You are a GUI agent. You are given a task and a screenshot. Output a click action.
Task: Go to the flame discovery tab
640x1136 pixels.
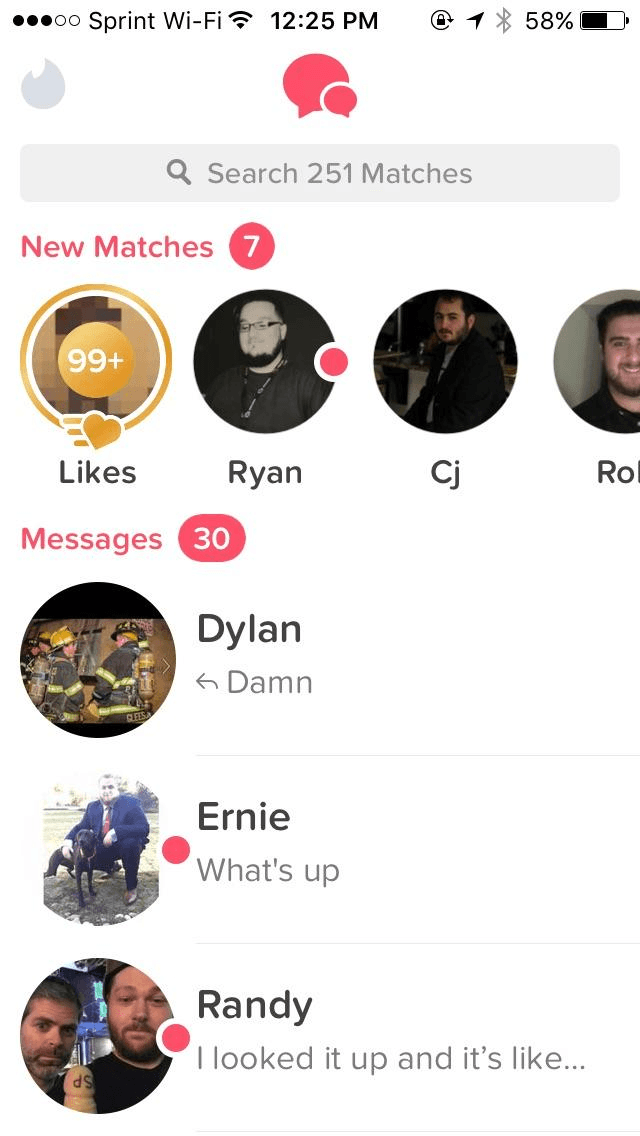tap(43, 83)
